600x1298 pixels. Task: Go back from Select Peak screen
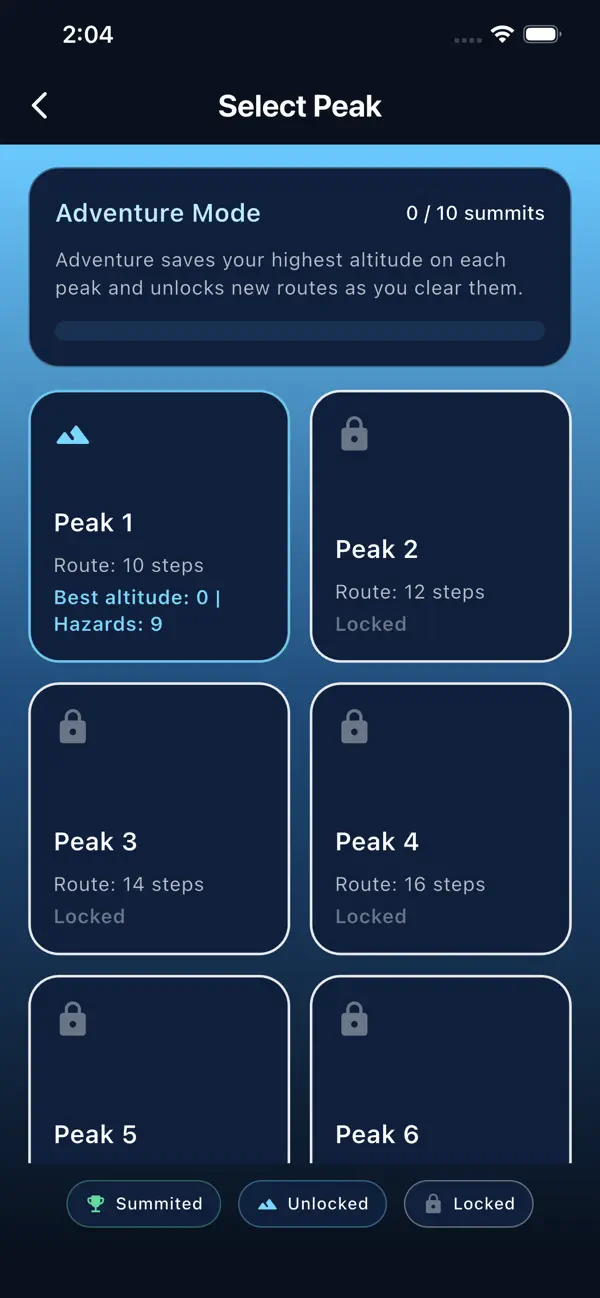[39, 106]
